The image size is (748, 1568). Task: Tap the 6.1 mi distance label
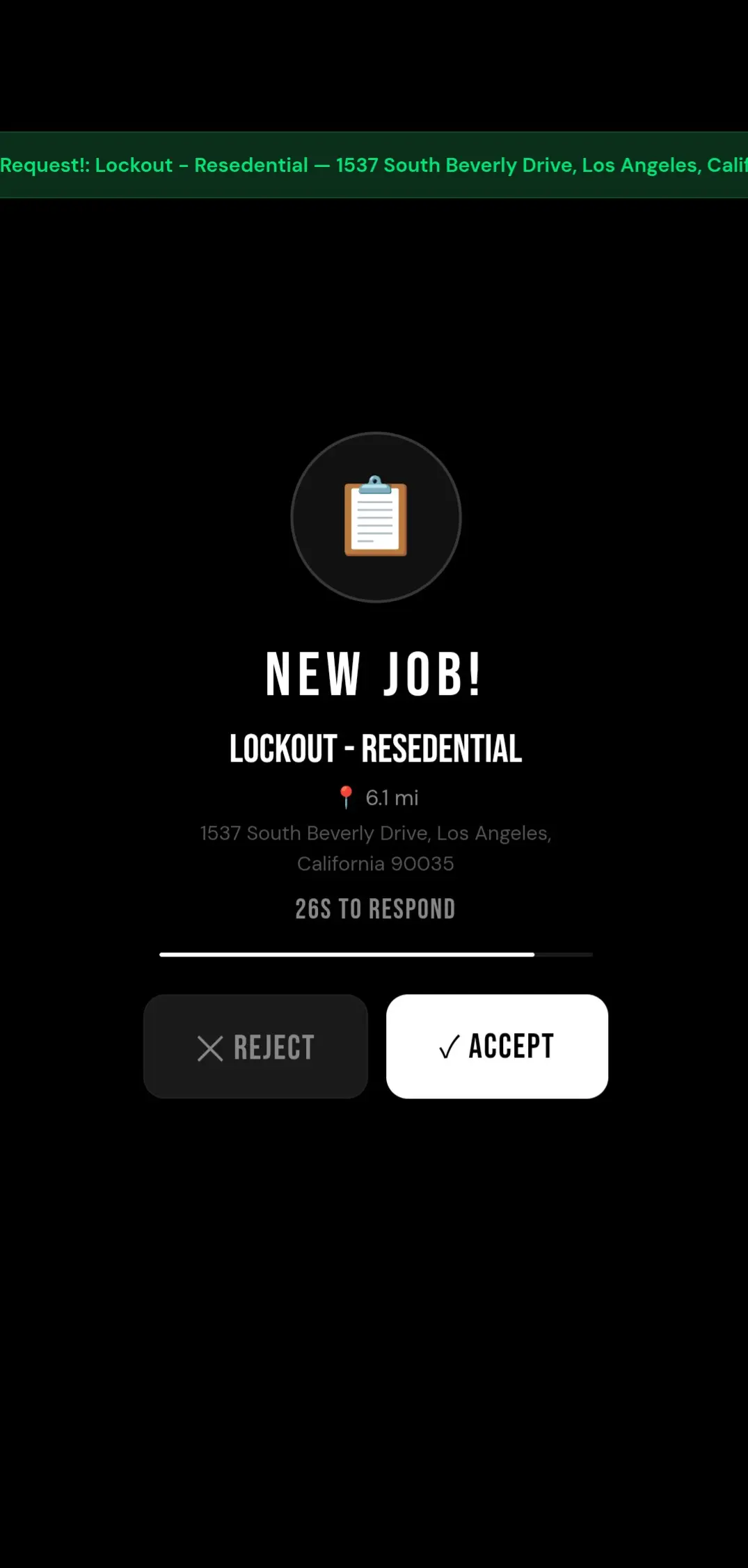tap(392, 797)
